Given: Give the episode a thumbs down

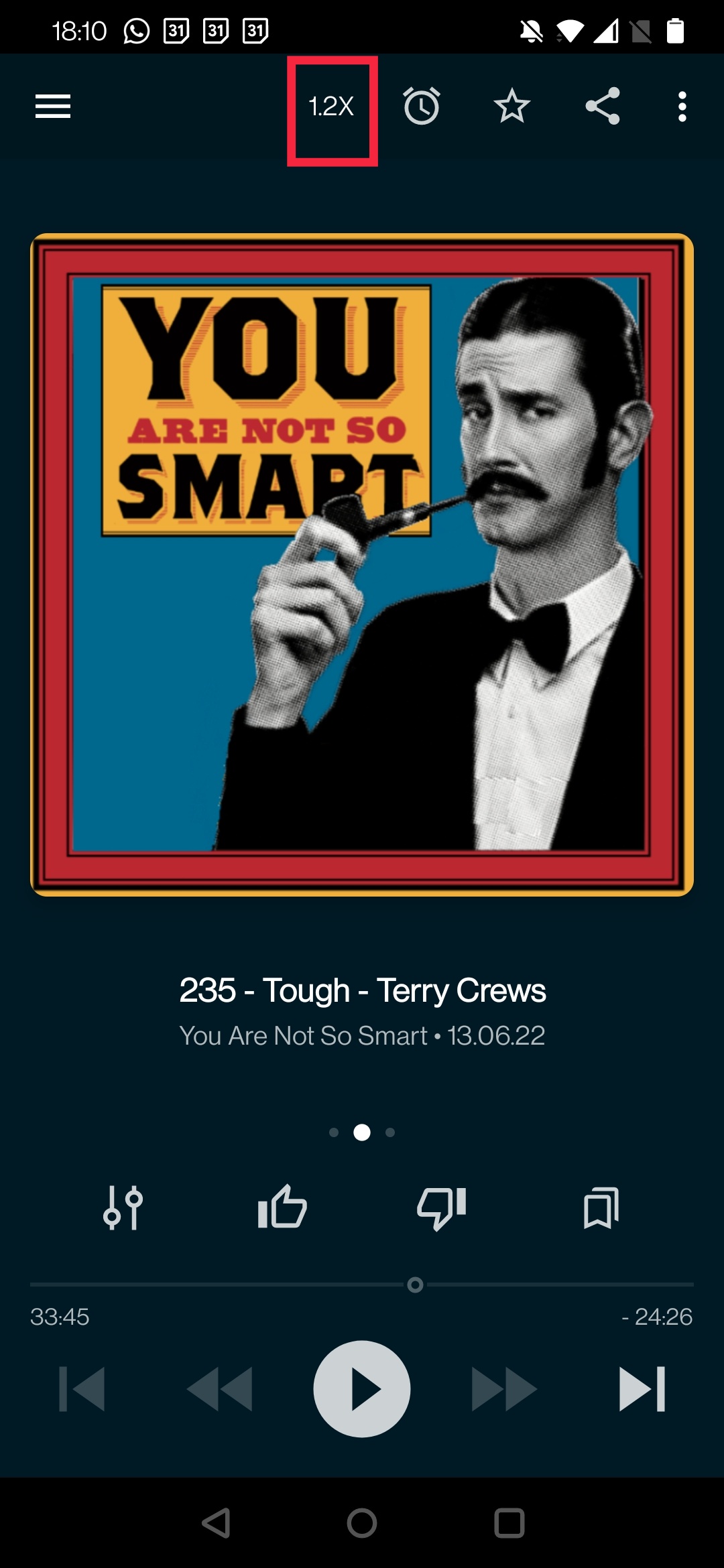Looking at the screenshot, I should 441,1207.
